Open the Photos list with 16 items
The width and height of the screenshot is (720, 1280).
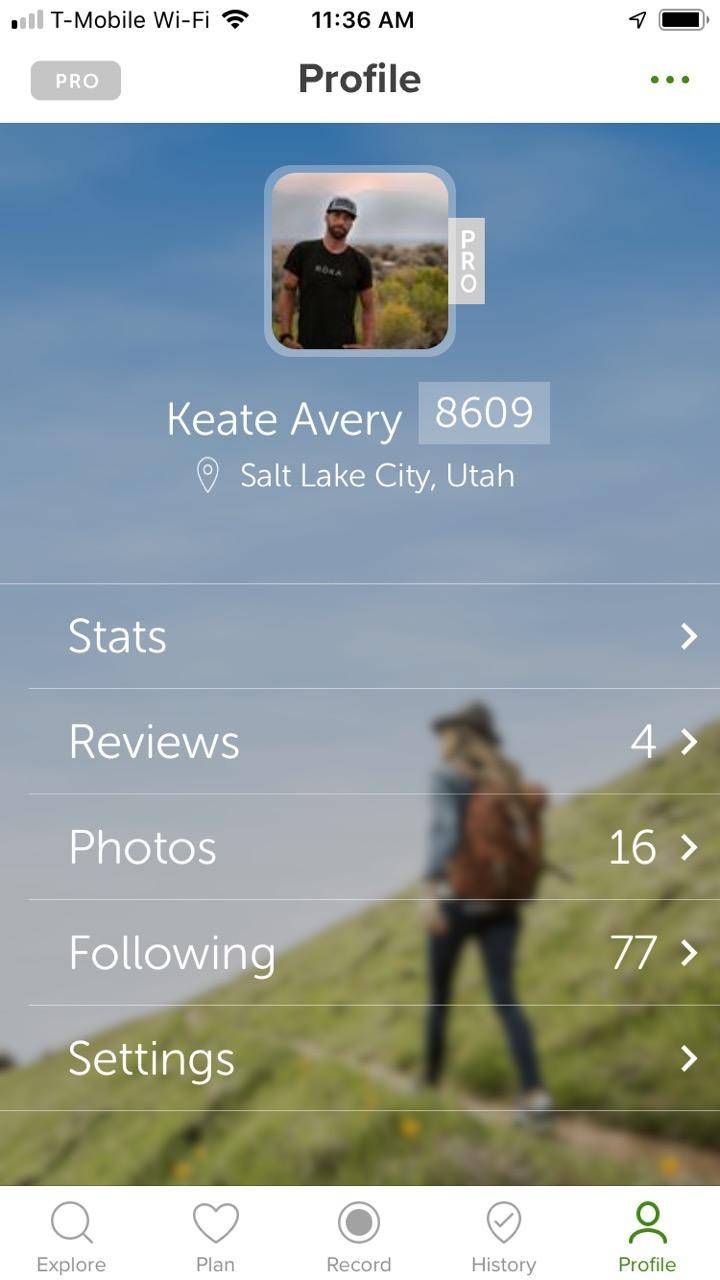pyautogui.click(x=374, y=848)
